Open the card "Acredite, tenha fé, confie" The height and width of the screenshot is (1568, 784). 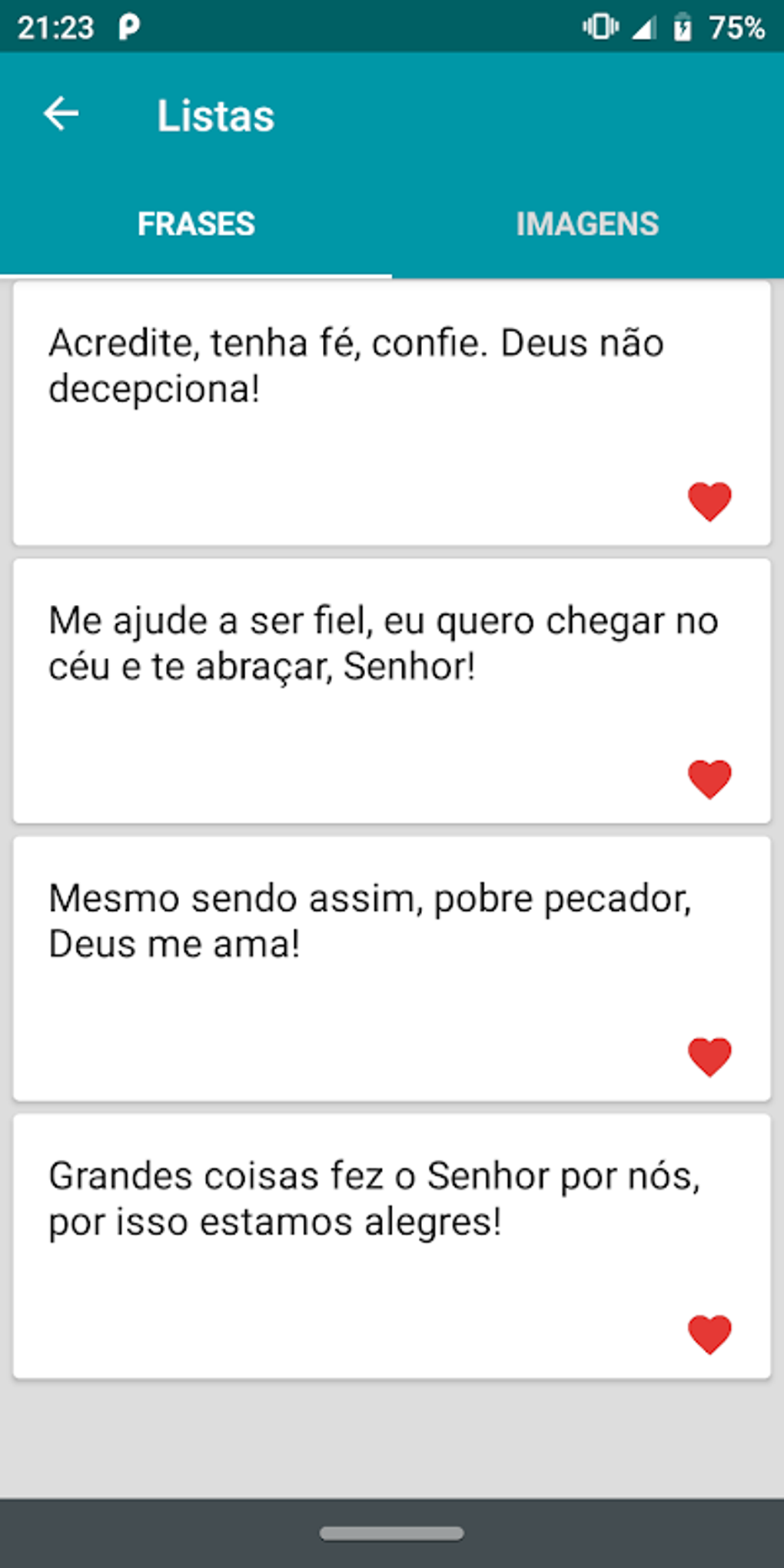(356, 366)
